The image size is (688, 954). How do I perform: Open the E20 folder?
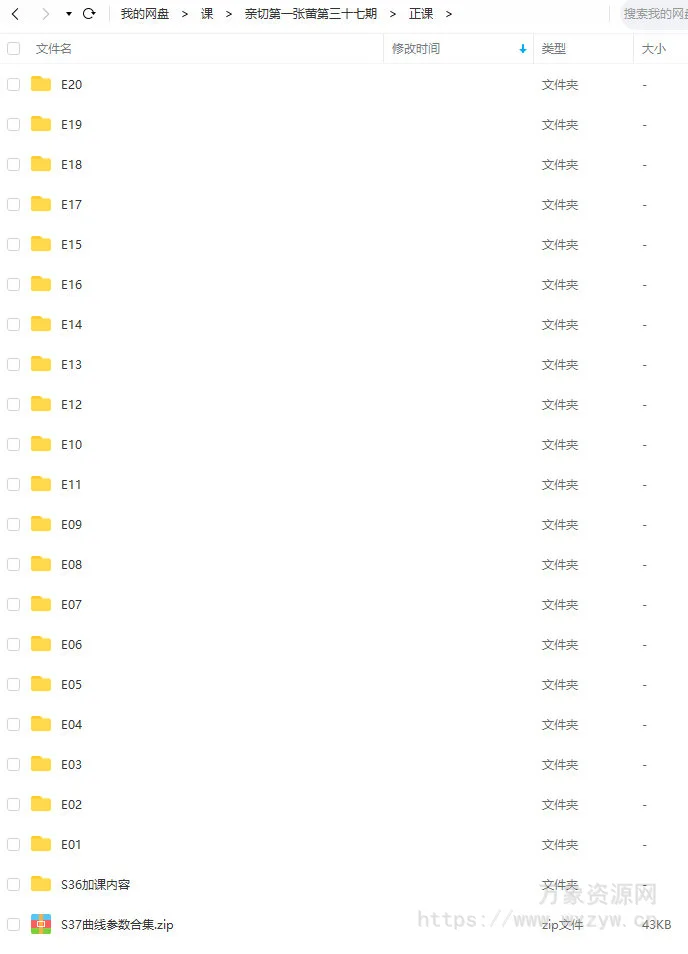[x=71, y=85]
